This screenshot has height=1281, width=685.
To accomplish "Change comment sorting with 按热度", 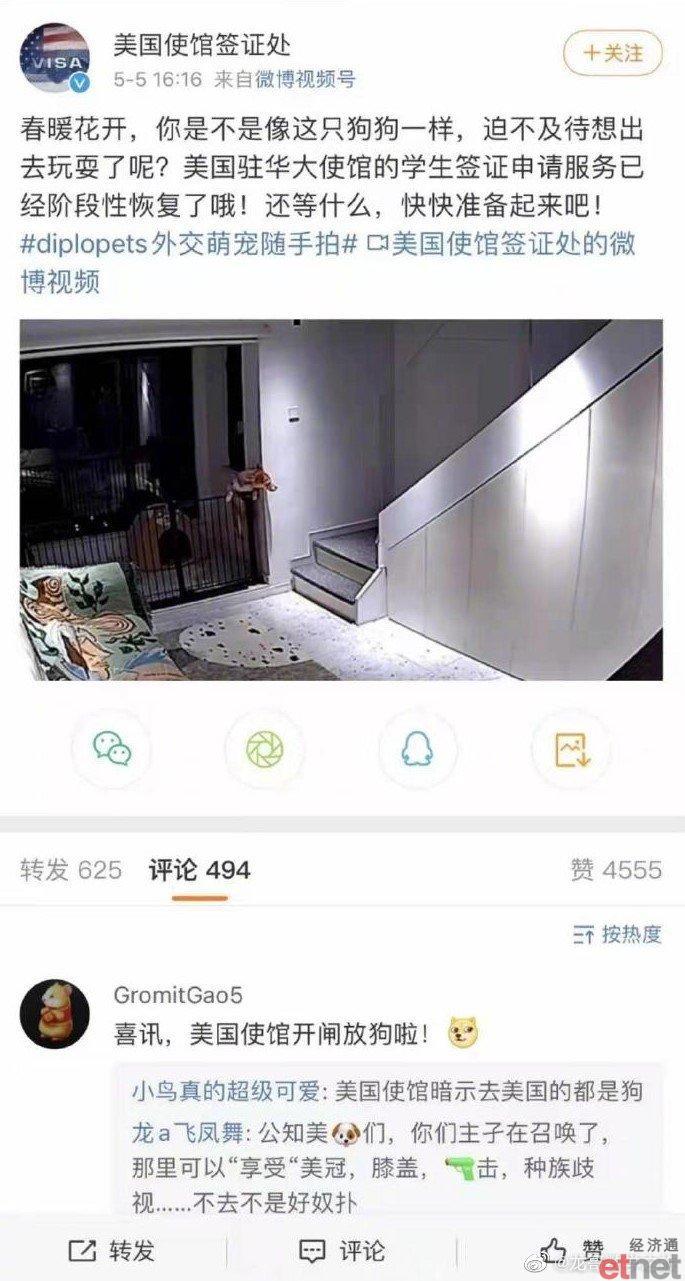I will [x=617, y=935].
